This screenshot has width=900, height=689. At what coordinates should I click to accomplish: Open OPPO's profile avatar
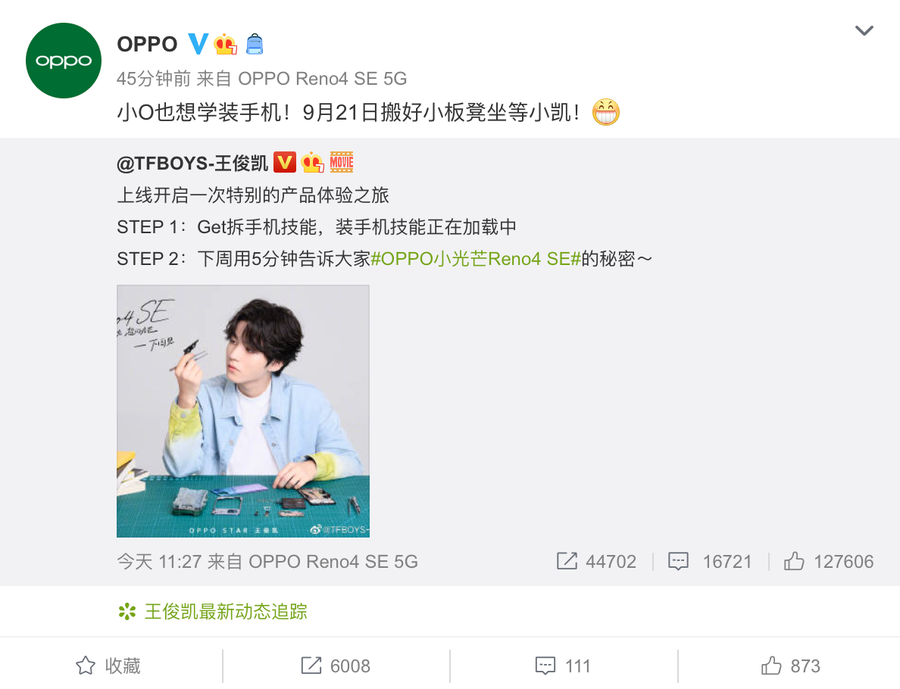click(x=64, y=60)
